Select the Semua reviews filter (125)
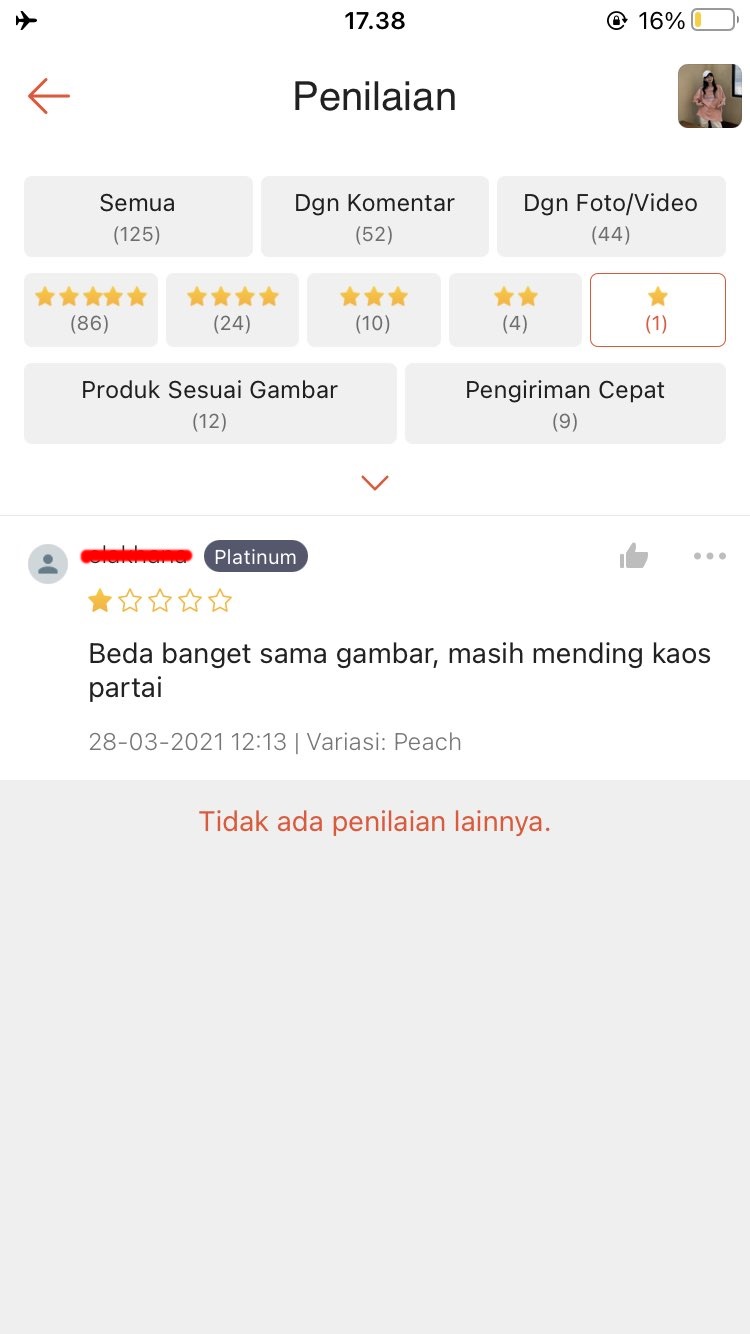 click(x=137, y=216)
